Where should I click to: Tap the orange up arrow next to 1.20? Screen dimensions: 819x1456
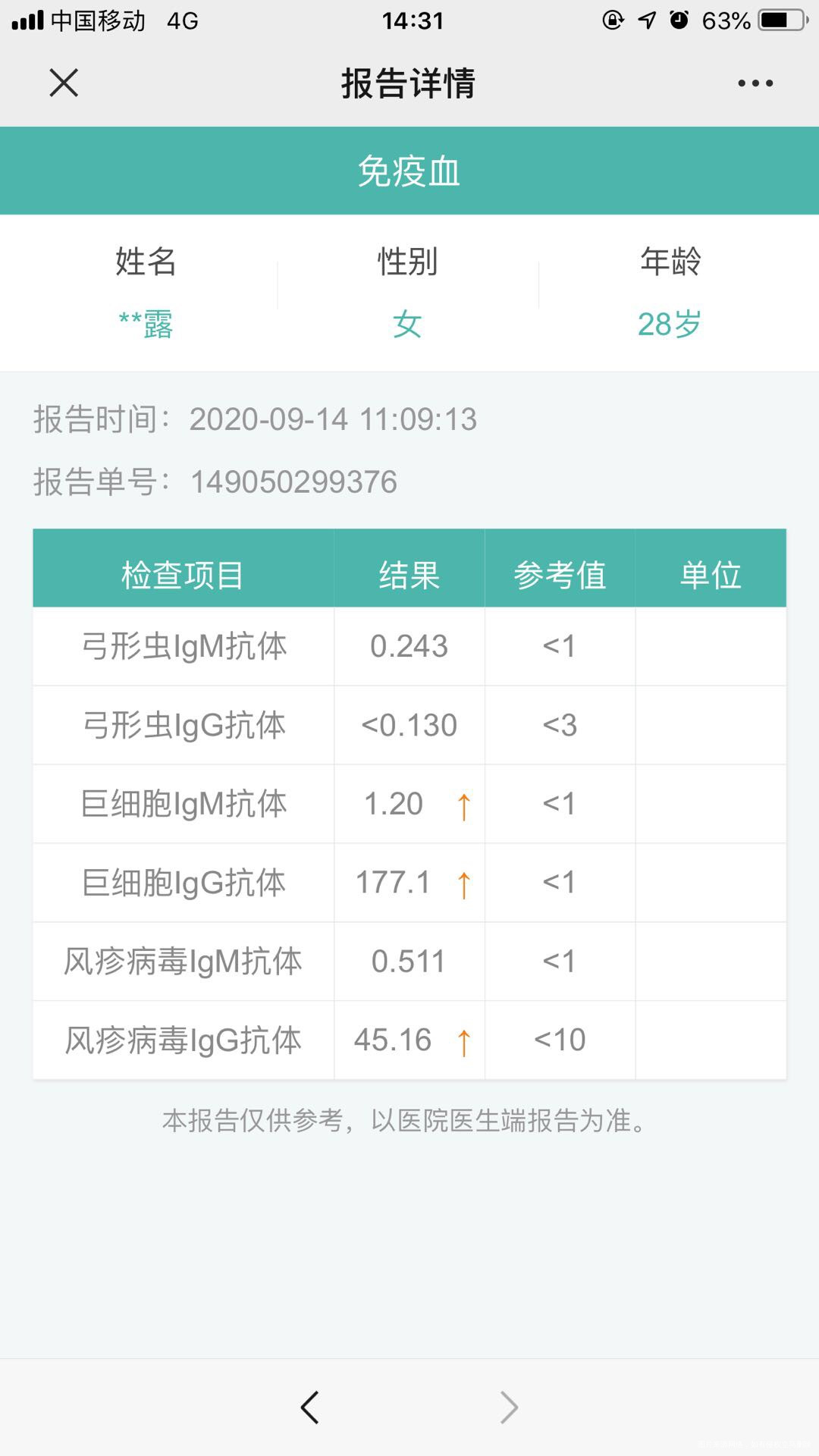tap(463, 805)
